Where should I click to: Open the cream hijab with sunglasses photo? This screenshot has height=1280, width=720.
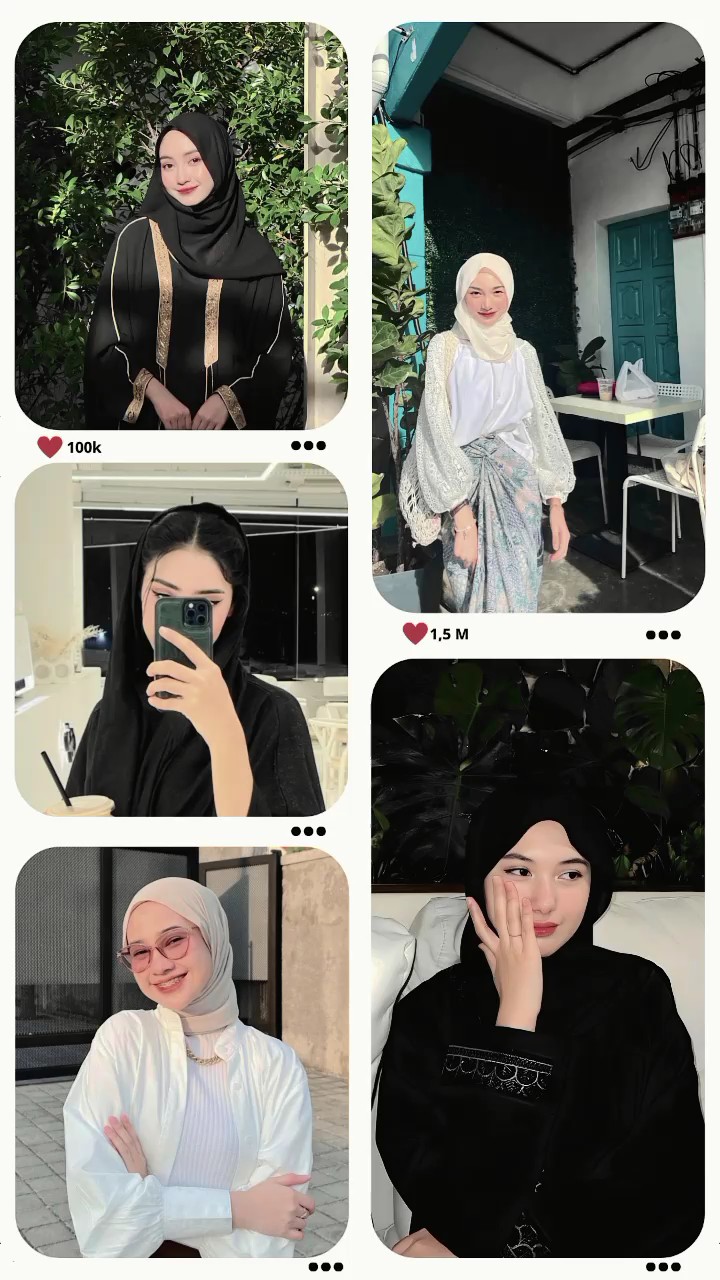(180, 1050)
